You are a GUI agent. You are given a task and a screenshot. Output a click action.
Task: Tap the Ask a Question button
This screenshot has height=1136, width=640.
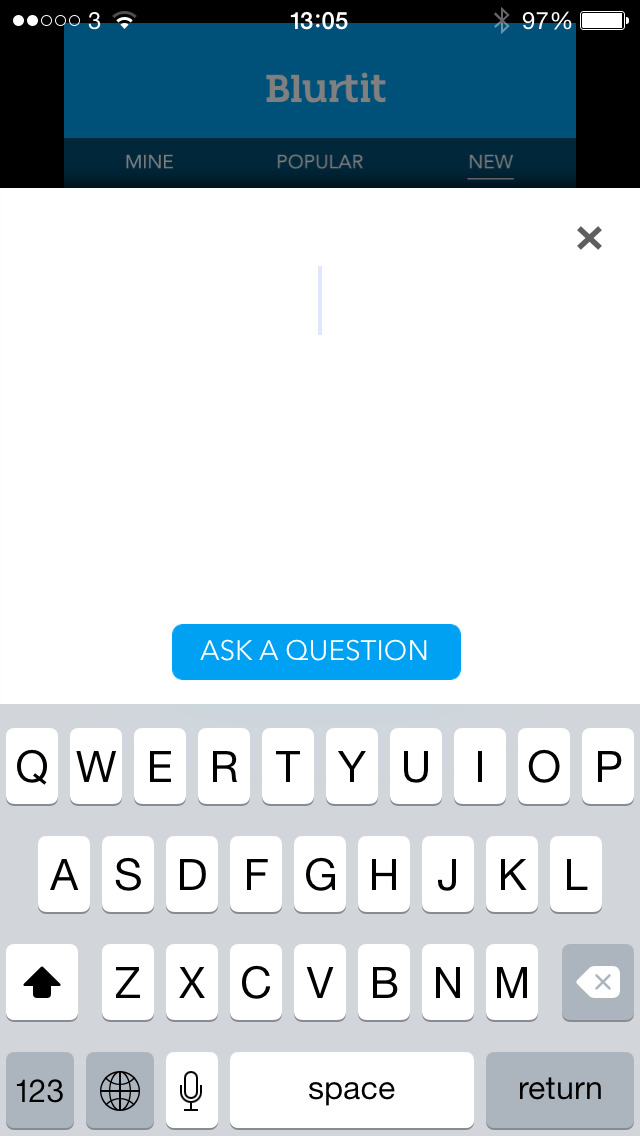pyautogui.click(x=316, y=652)
